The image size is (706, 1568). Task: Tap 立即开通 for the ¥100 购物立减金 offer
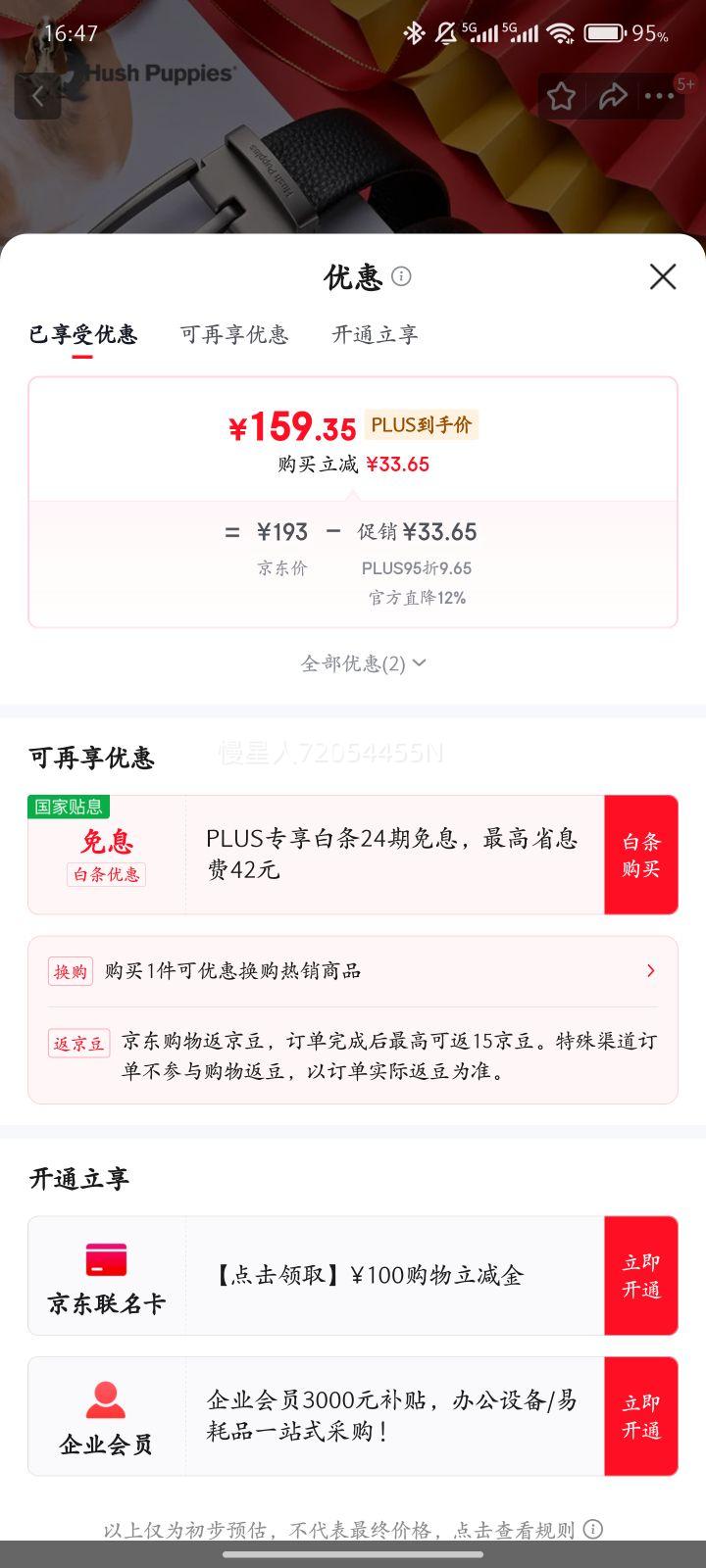click(x=641, y=1275)
